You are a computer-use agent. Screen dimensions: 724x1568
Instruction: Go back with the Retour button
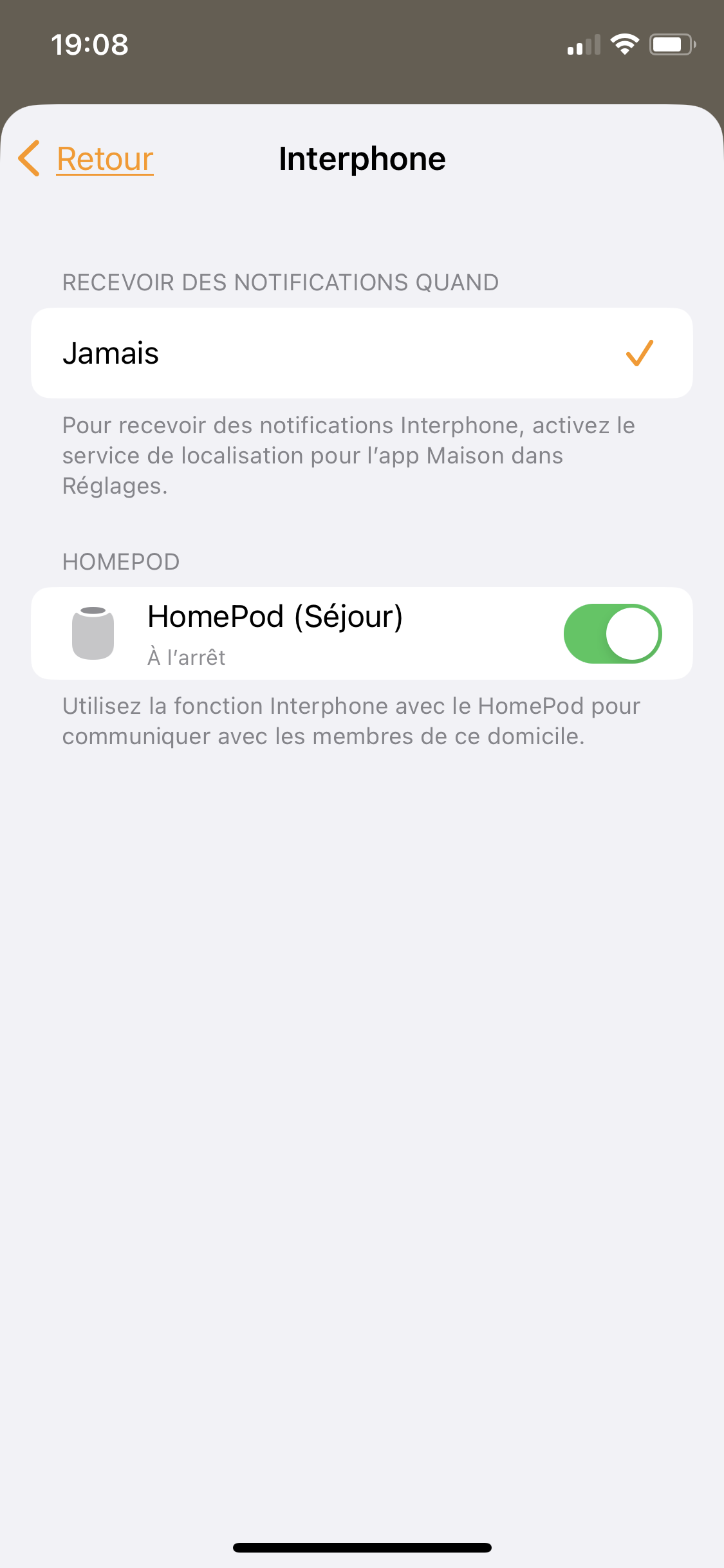[86, 159]
